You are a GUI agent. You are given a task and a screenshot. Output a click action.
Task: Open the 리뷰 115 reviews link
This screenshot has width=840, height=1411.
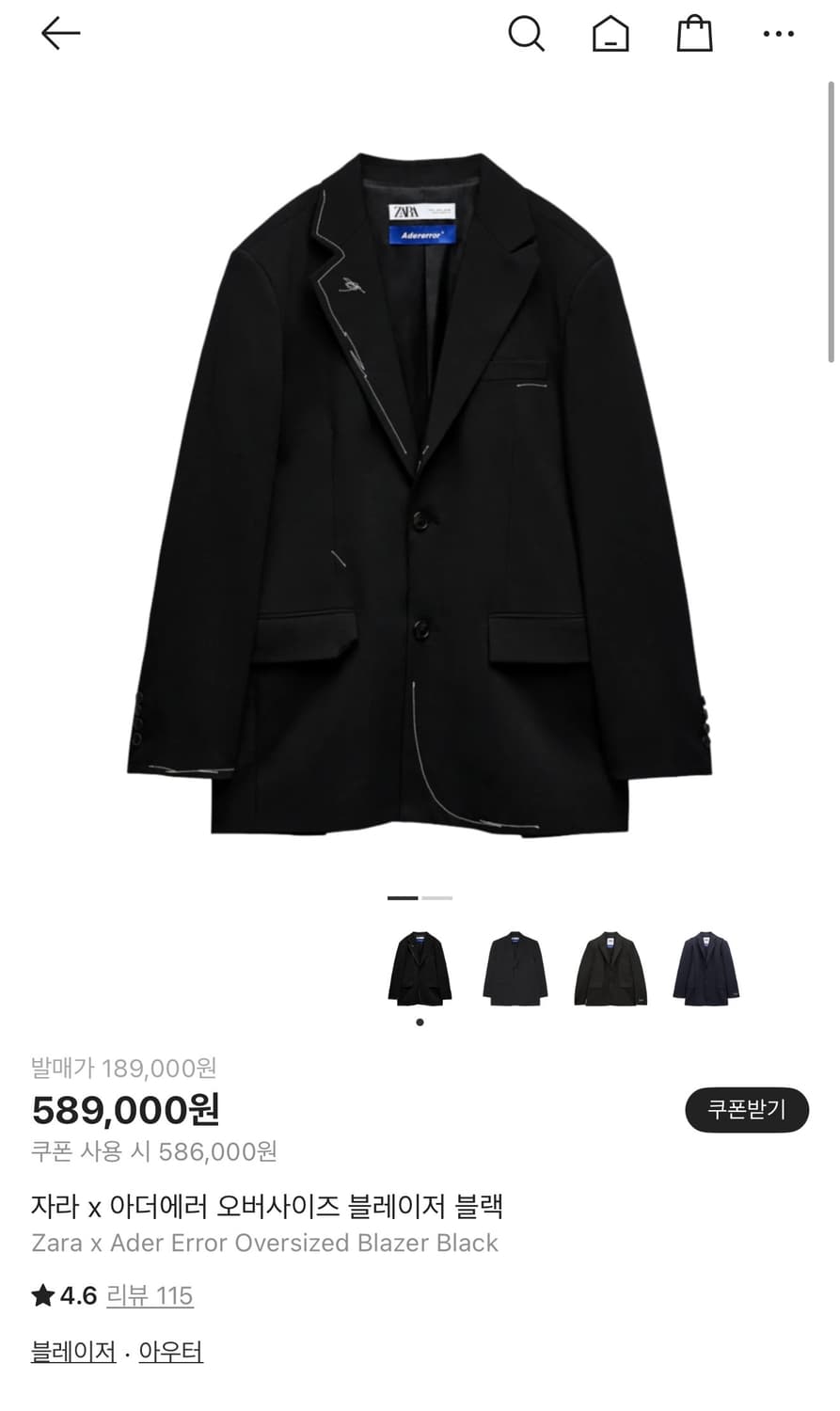point(150,1295)
